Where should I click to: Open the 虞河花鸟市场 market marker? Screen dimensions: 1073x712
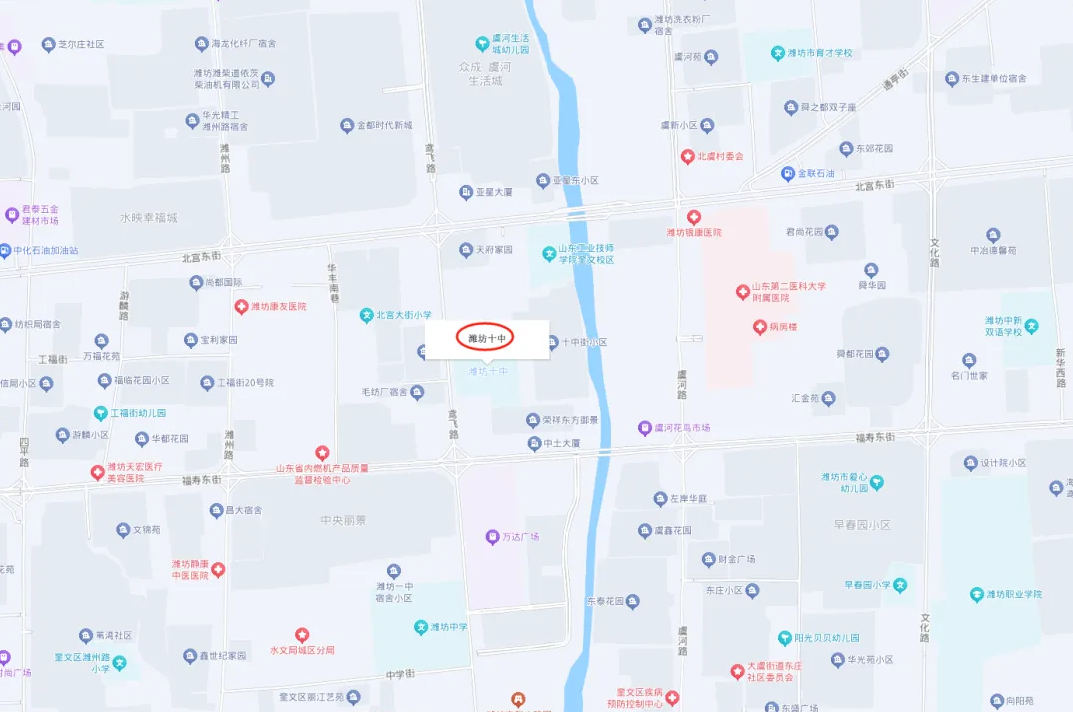tap(644, 428)
